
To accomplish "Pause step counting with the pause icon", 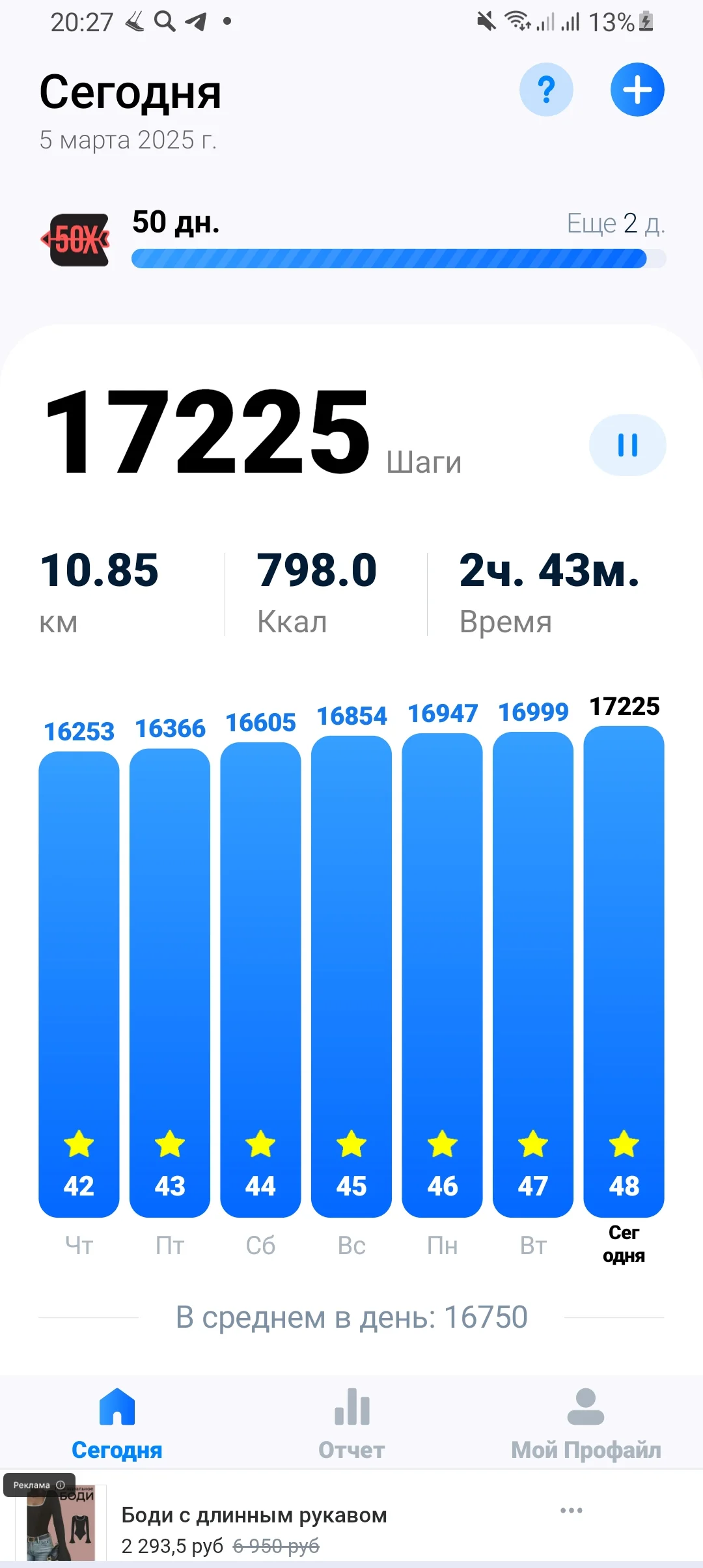I will point(627,445).
